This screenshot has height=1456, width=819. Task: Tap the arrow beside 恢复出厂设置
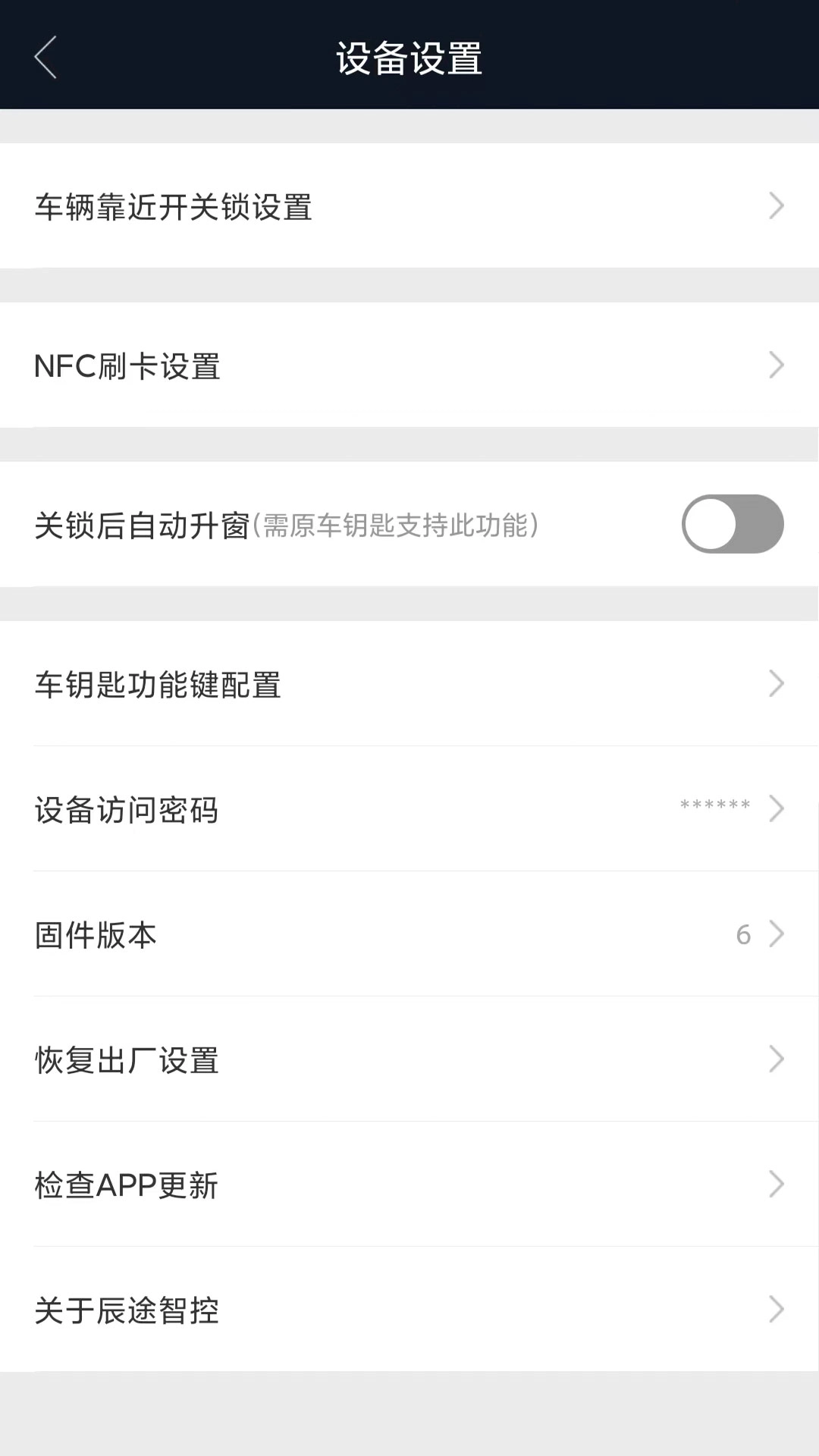click(776, 1059)
